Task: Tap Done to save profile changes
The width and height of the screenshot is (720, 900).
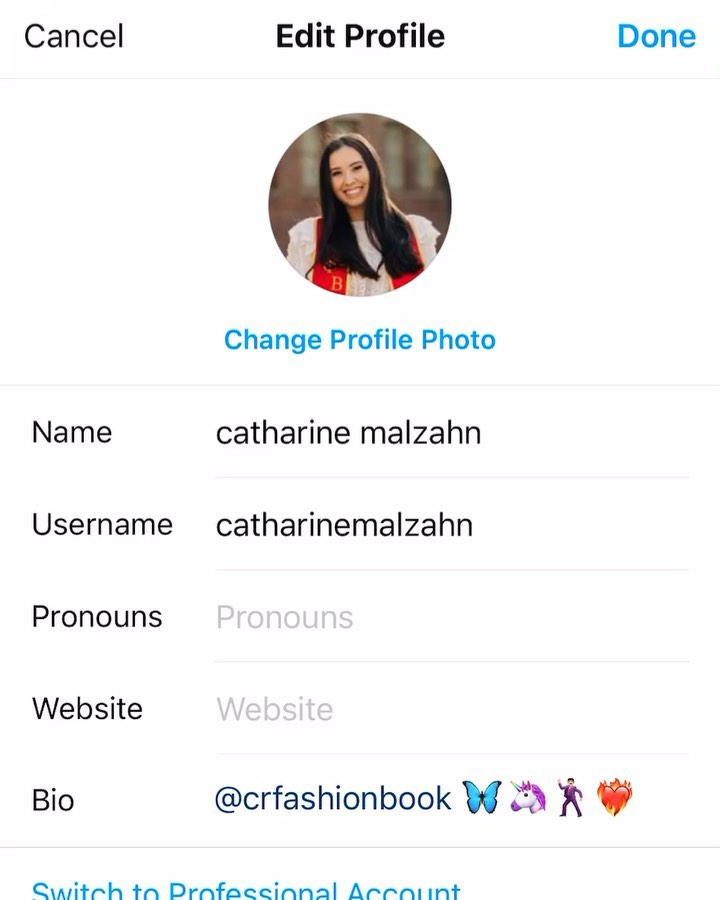Action: tap(656, 37)
